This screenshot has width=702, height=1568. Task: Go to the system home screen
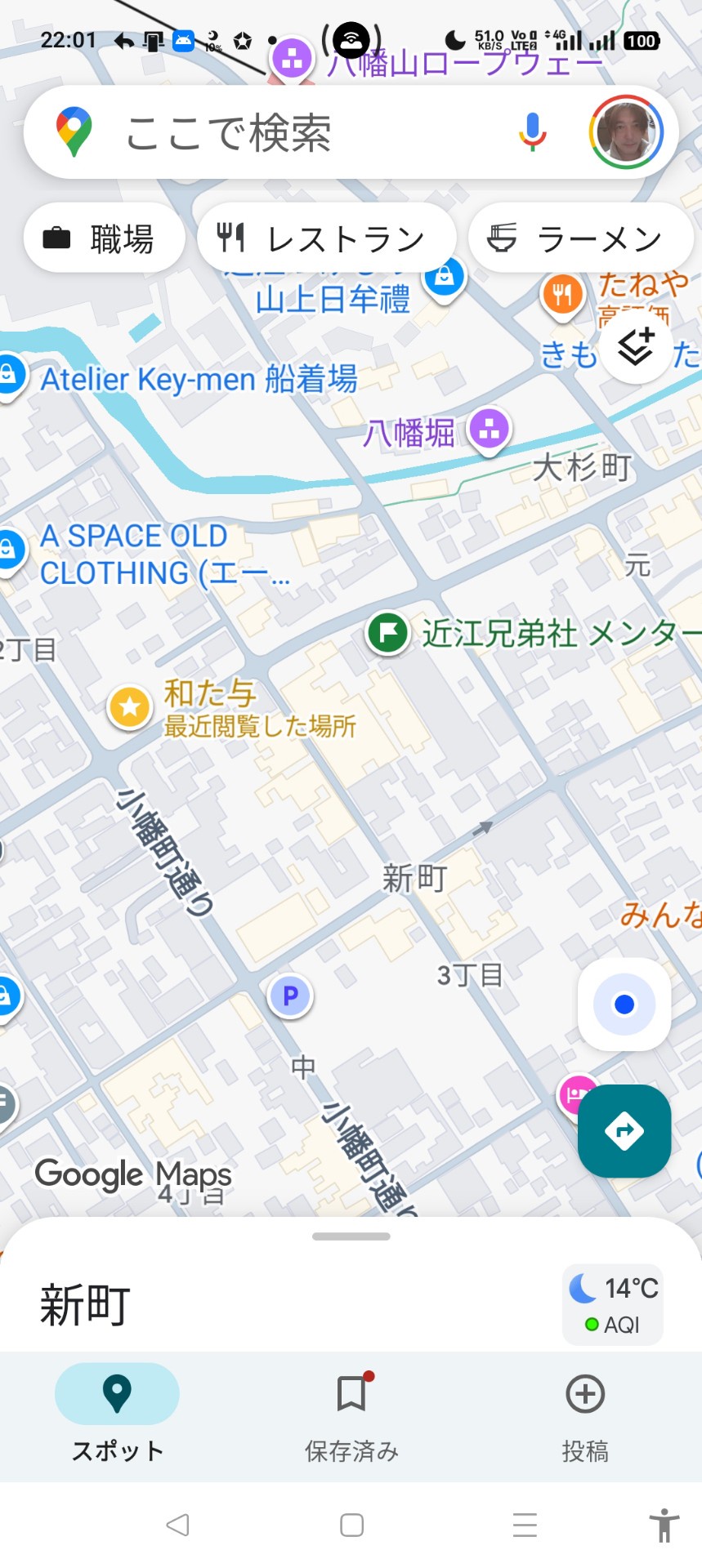(x=351, y=1525)
